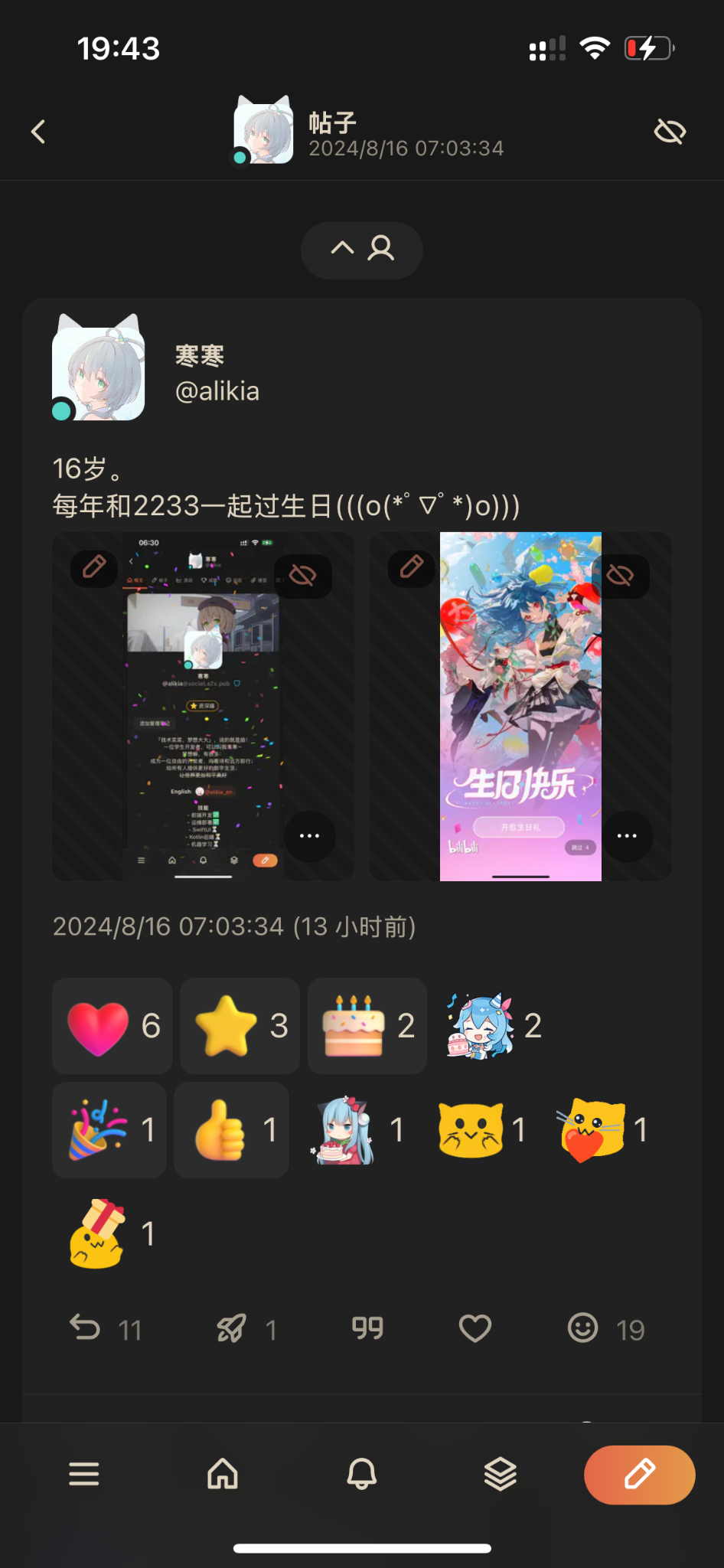Hide the profile screenshot image
Image resolution: width=724 pixels, height=1568 pixels.
click(302, 574)
